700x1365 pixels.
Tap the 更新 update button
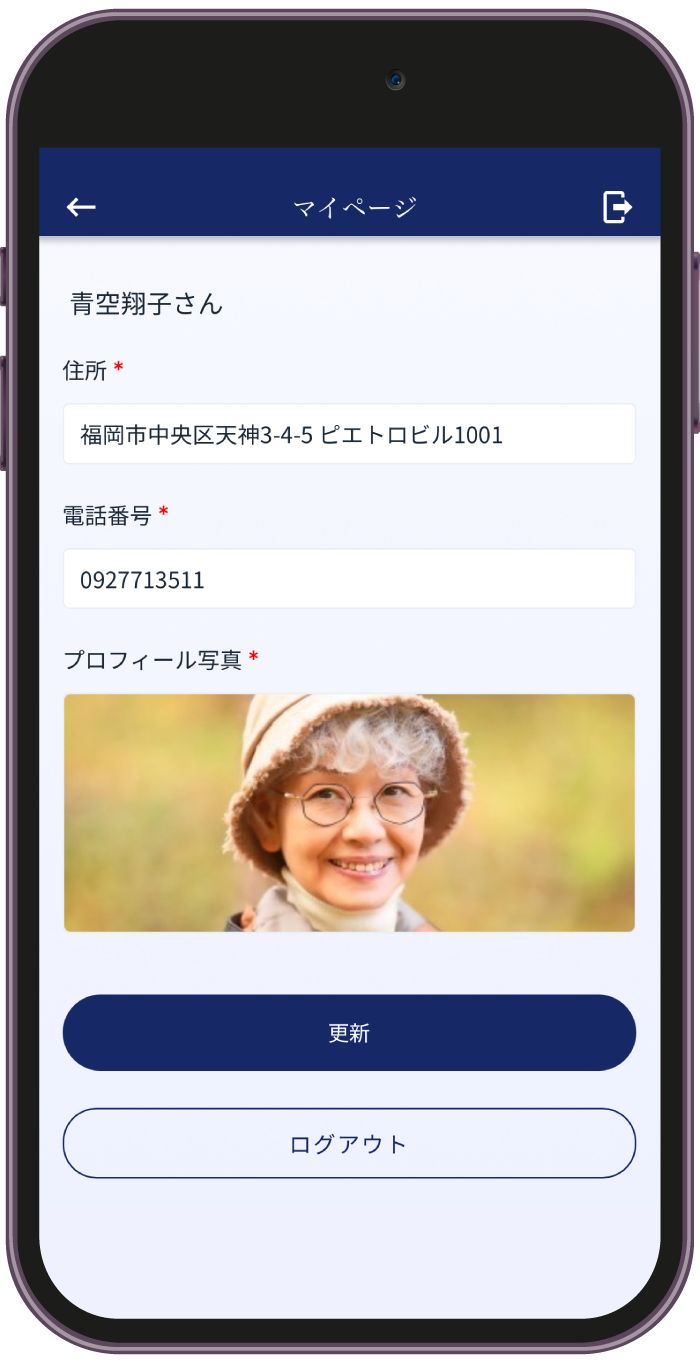click(349, 1032)
